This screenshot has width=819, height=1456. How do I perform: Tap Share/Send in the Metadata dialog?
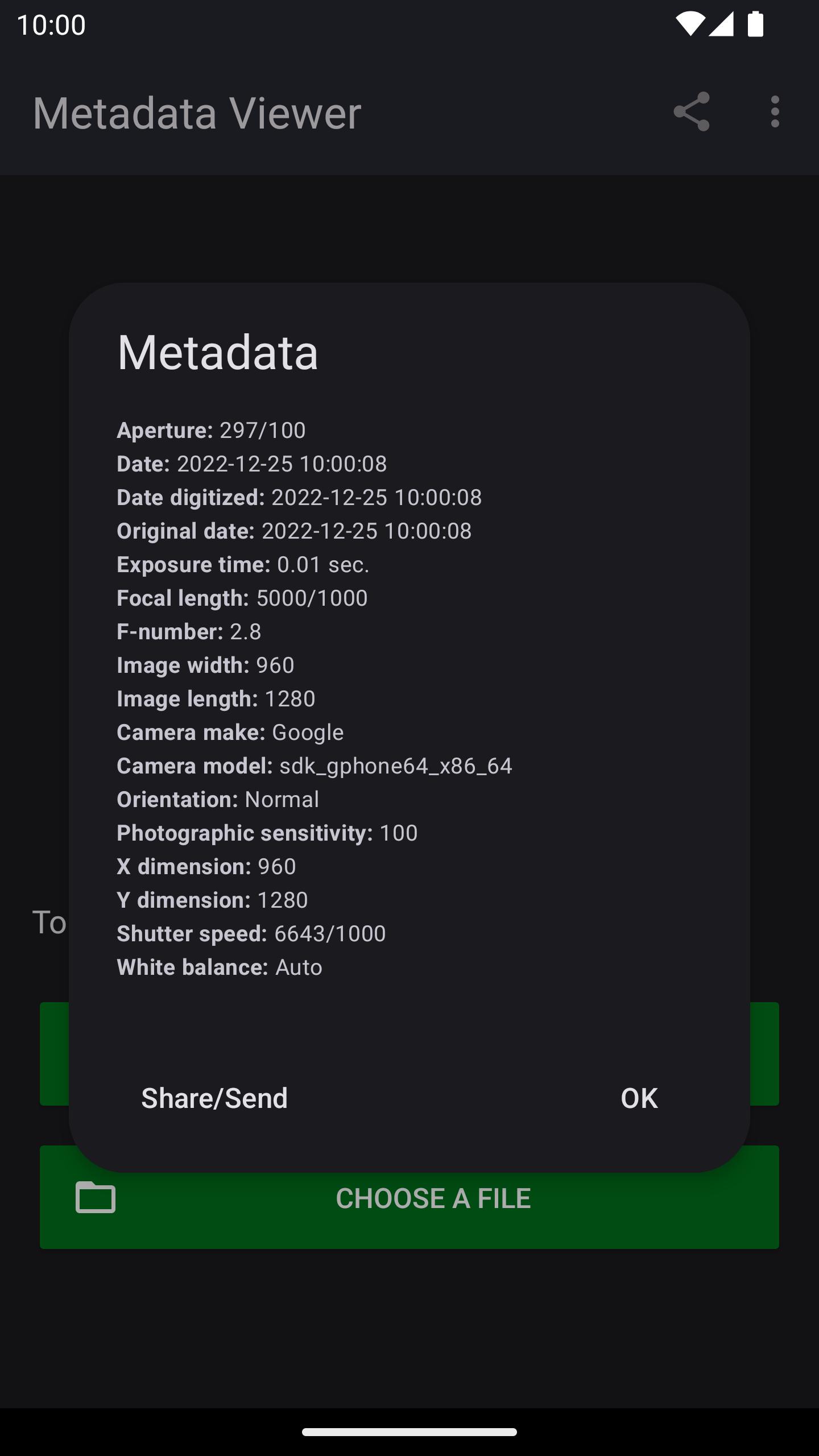tap(214, 1098)
